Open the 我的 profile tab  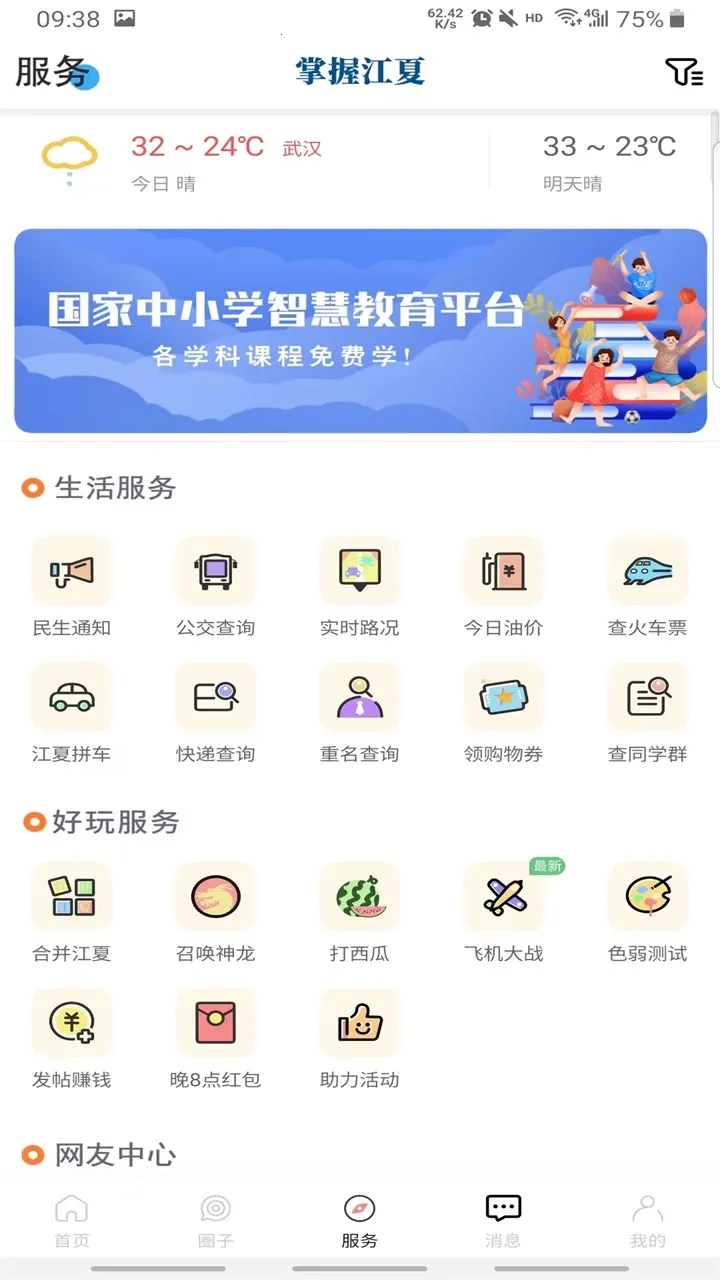click(647, 1218)
